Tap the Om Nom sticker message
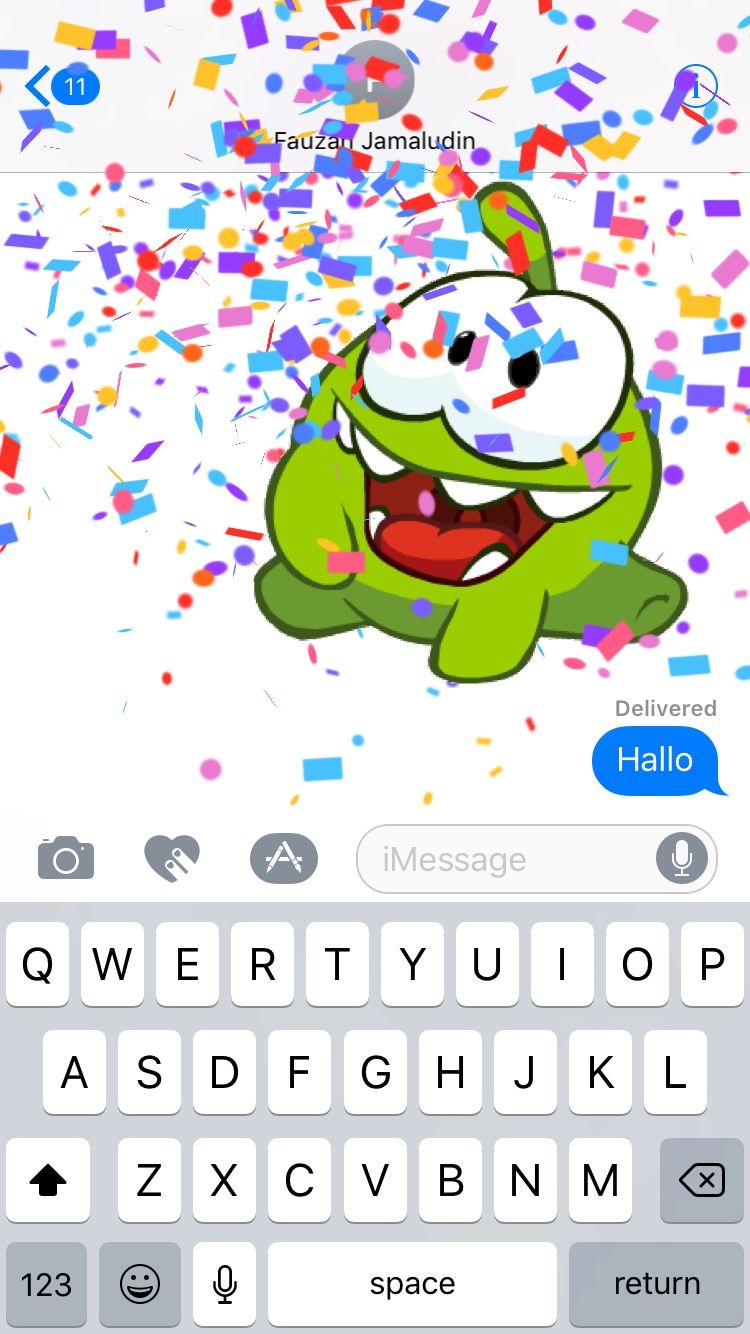The width and height of the screenshot is (750, 1334). tap(470, 440)
